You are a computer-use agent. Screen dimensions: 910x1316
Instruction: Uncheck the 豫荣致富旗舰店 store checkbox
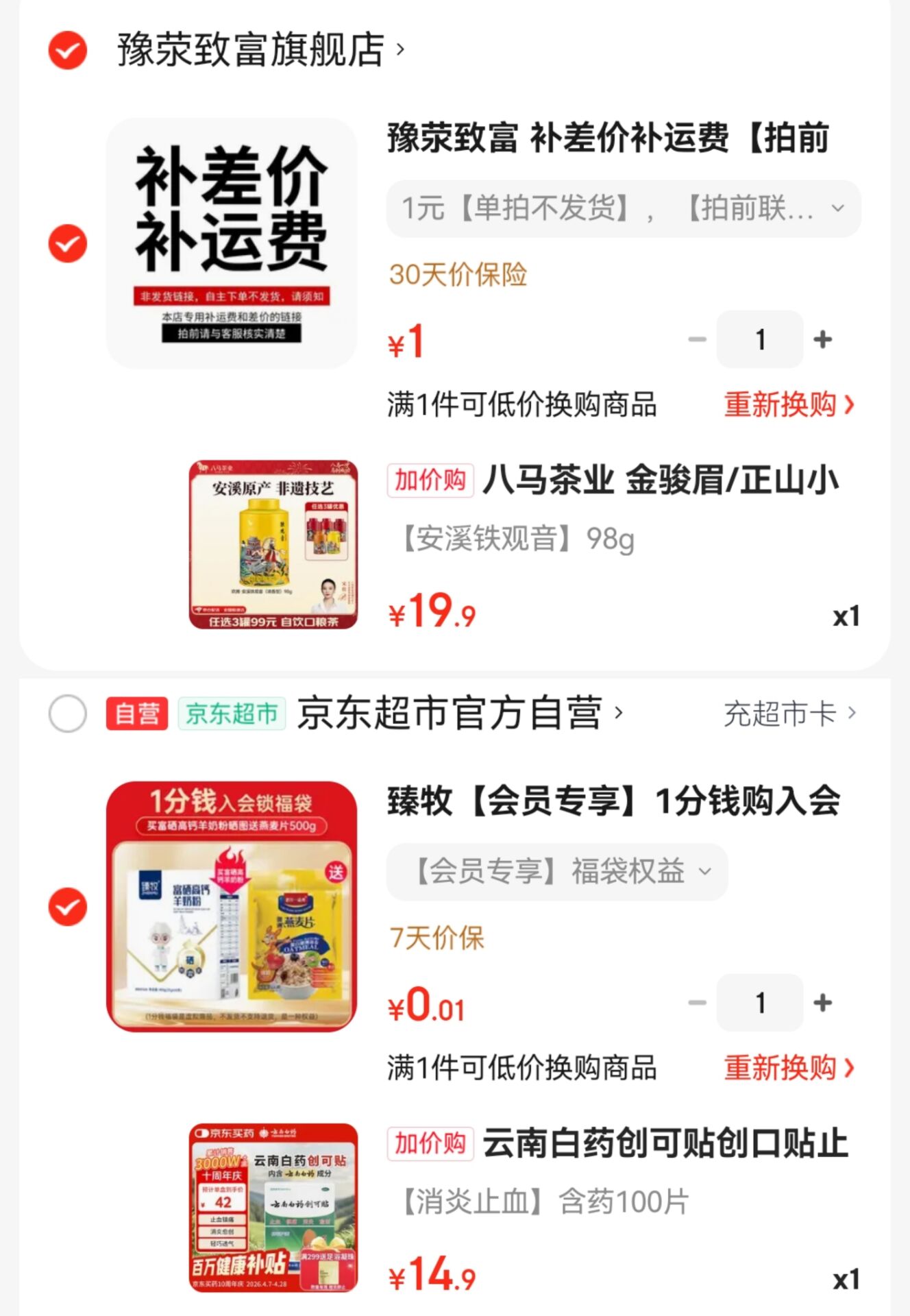(67, 50)
